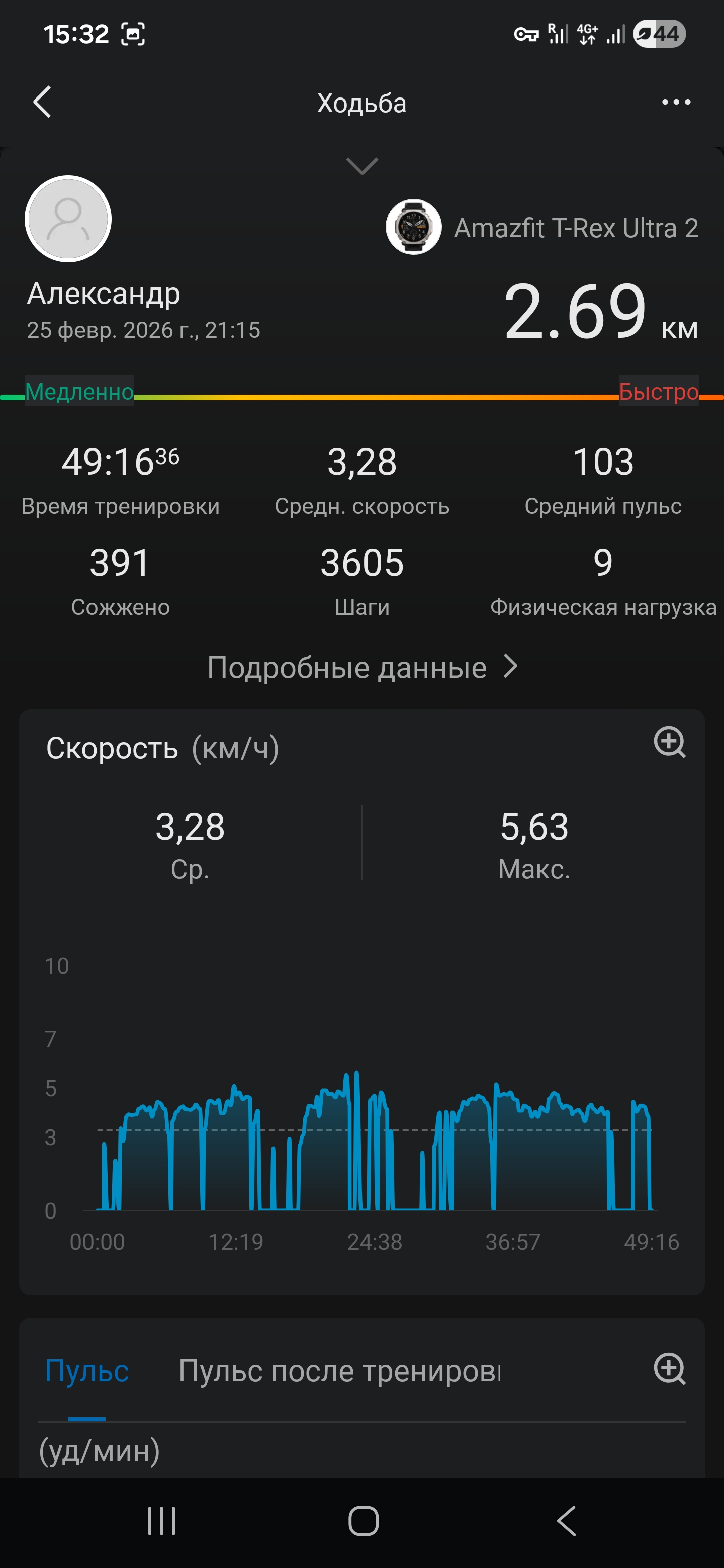Screen dimensions: 724x1568
Task: Open Подробные данные details
Action: [x=361, y=668]
